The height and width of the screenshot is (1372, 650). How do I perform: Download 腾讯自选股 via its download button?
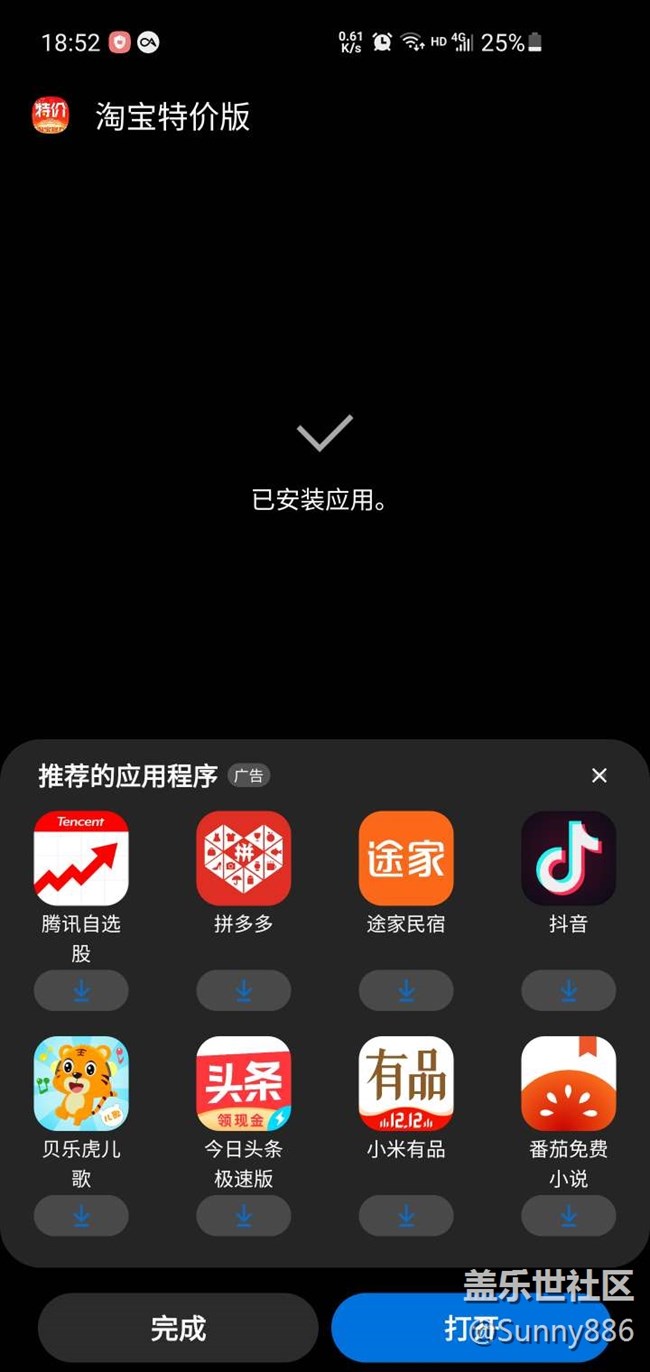81,990
